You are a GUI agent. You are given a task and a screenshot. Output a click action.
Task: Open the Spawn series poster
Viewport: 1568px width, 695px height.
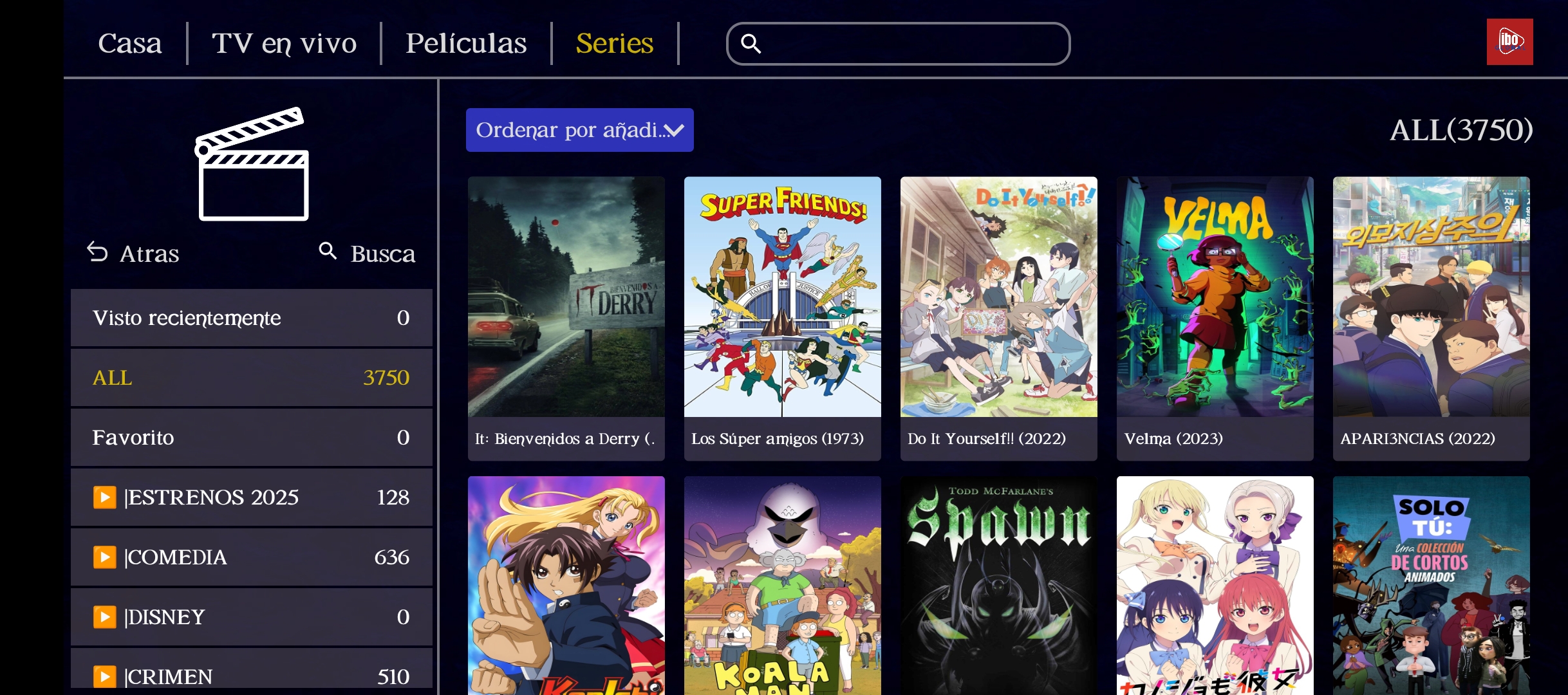pyautogui.click(x=998, y=586)
